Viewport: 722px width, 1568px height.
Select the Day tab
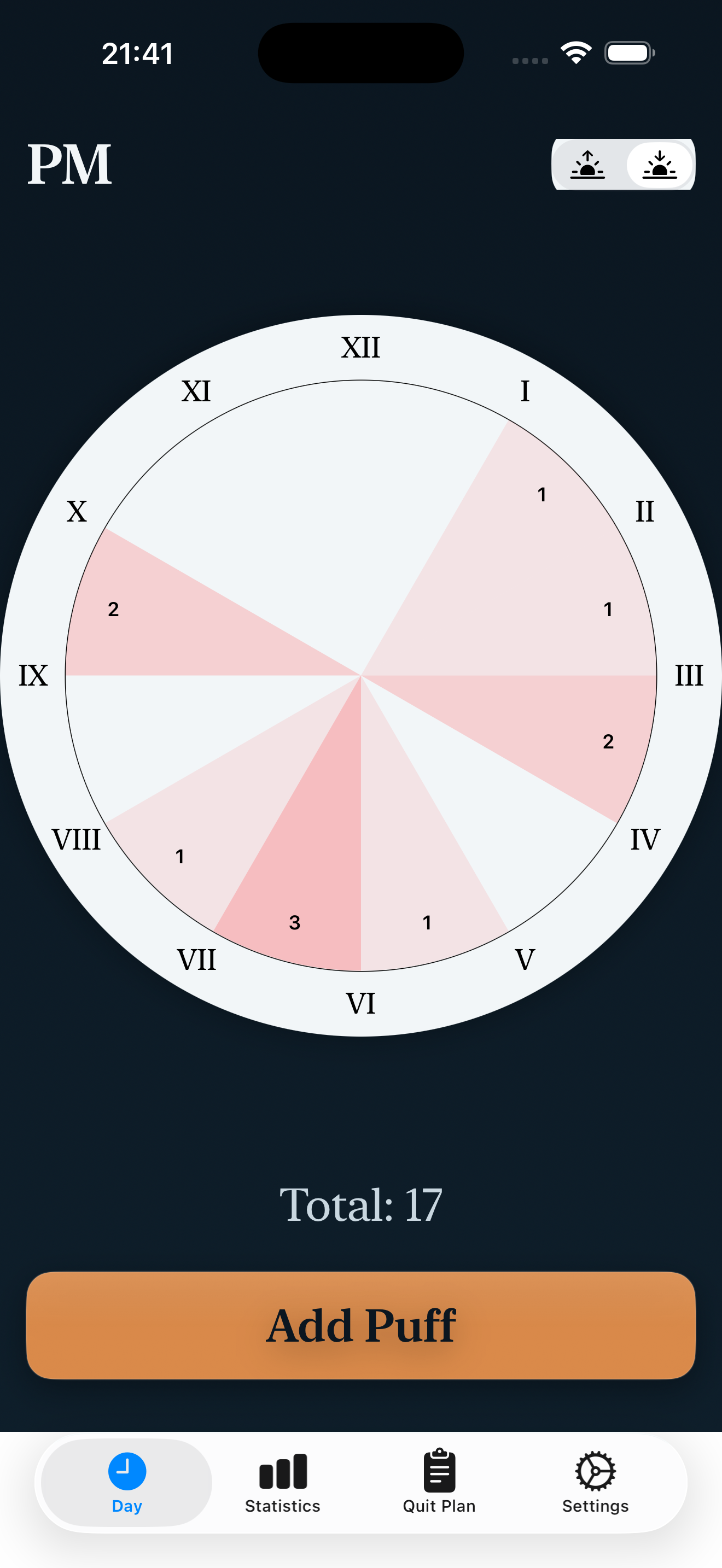click(127, 1483)
